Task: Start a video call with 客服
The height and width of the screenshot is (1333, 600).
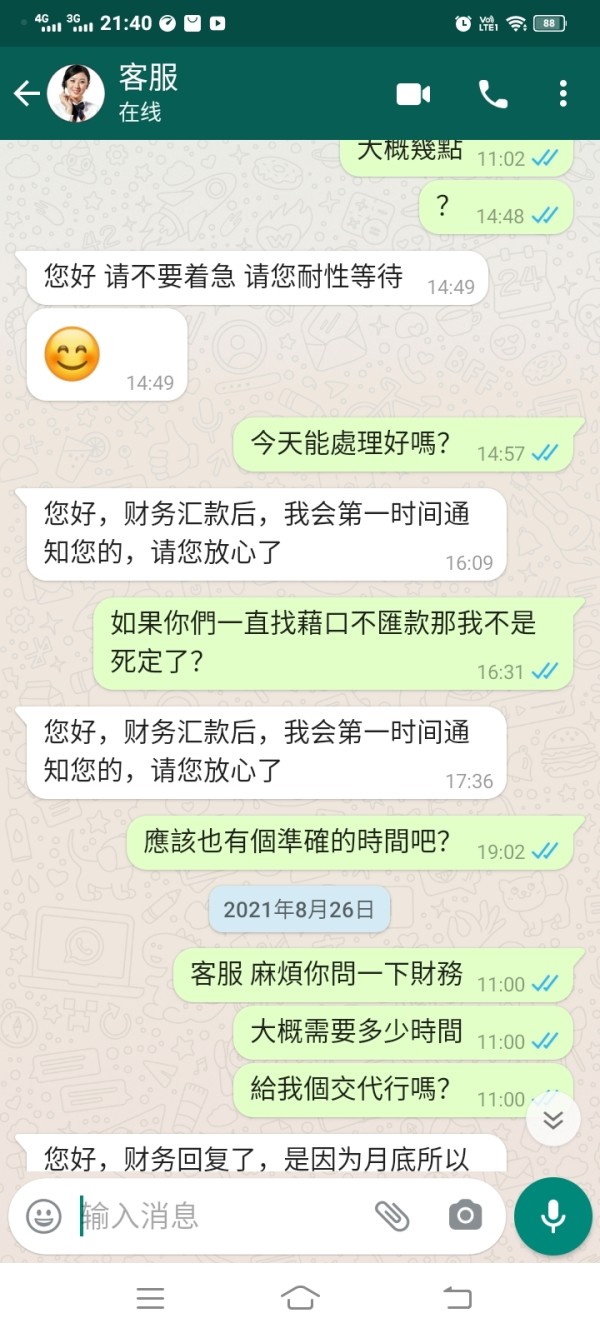Action: click(x=413, y=94)
